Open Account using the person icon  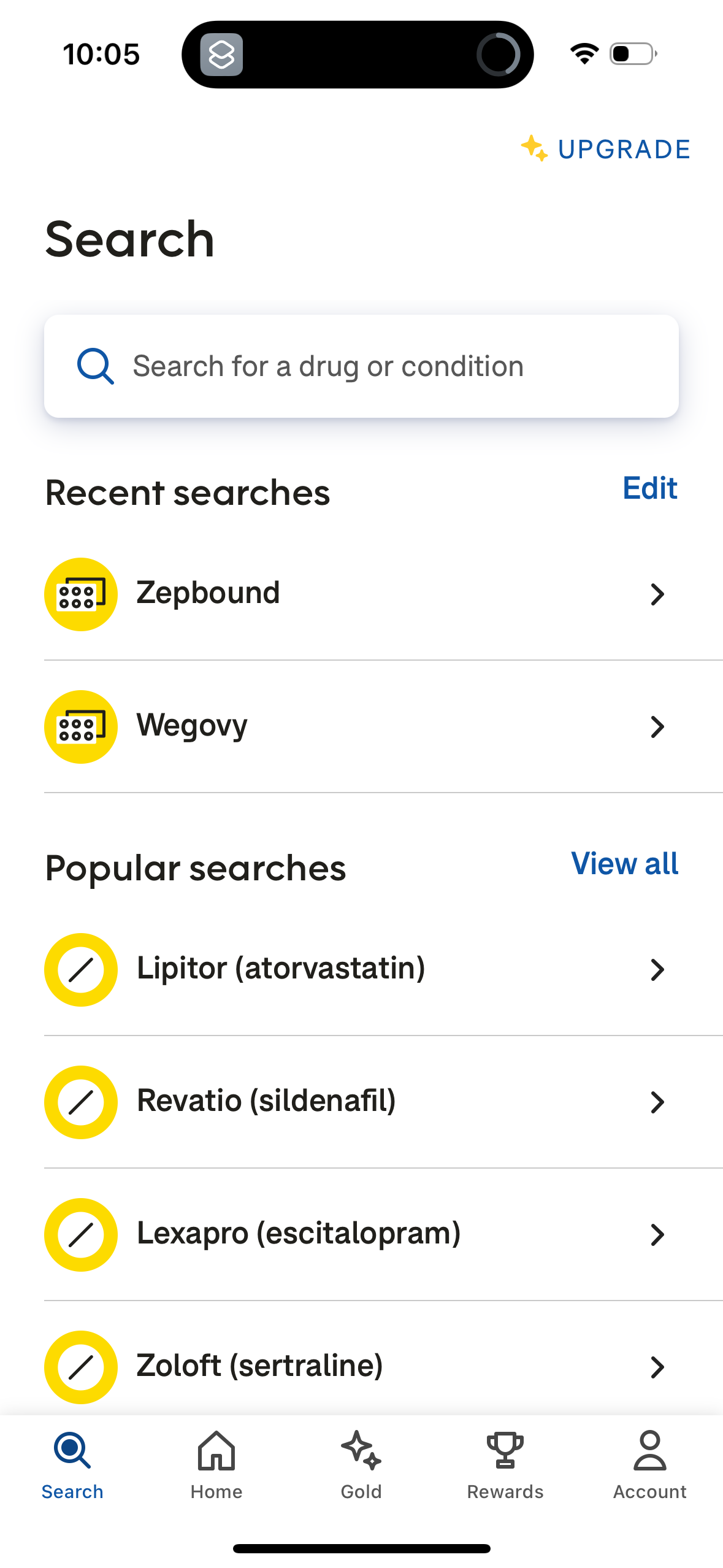coord(649,1450)
